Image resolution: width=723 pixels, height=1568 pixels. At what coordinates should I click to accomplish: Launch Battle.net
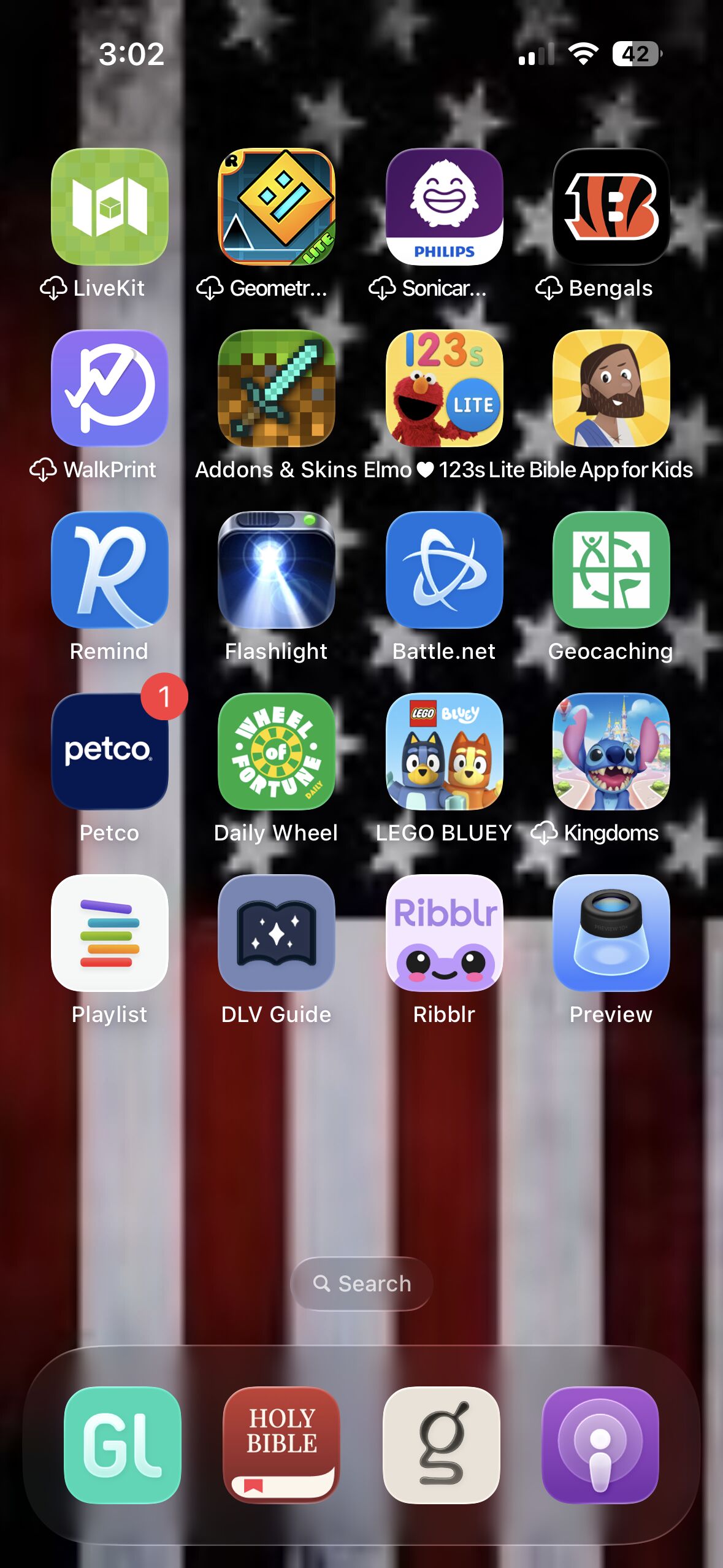point(444,570)
